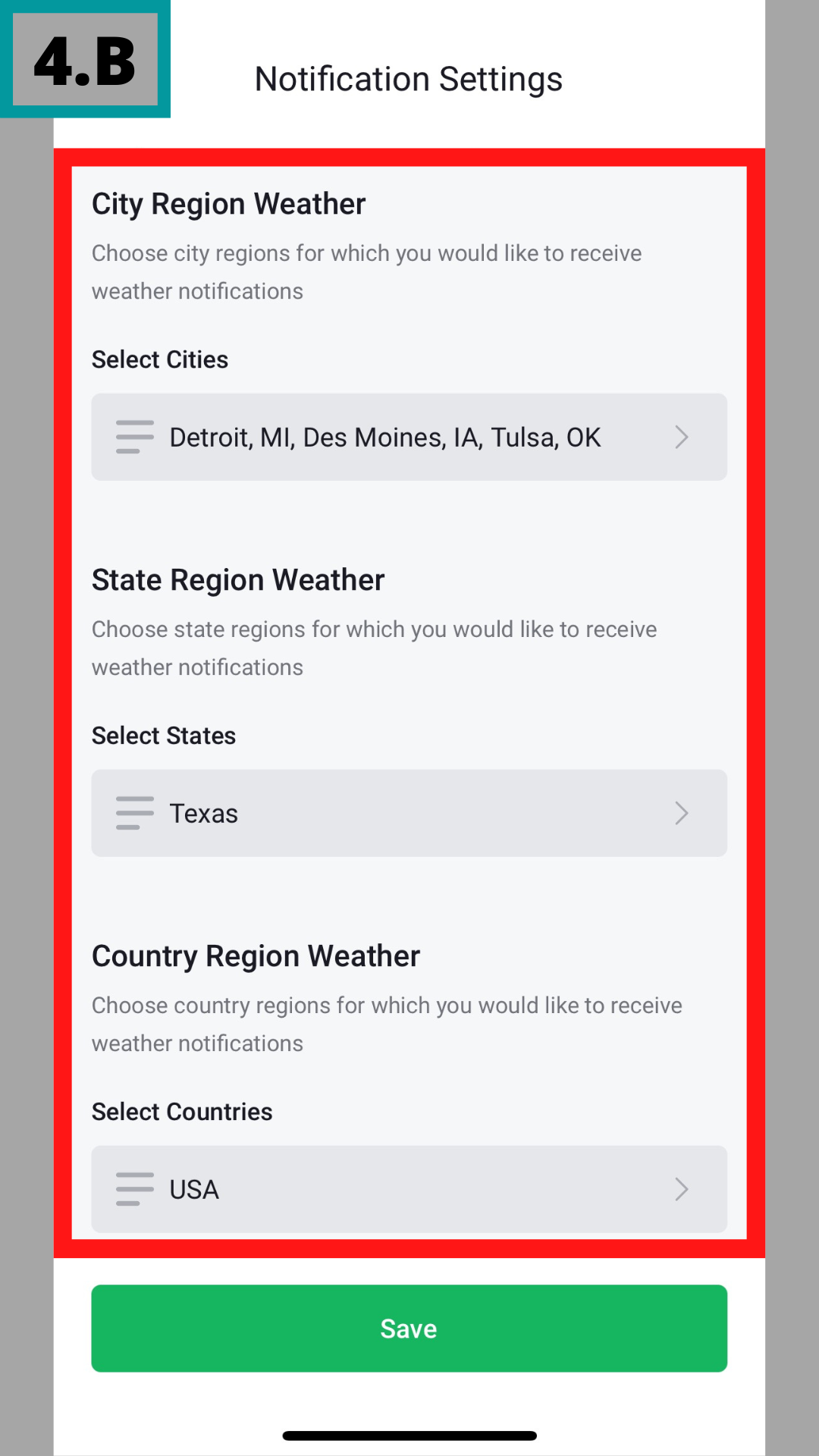
Task: Open the Select States picker showing Texas
Action: pyautogui.click(x=409, y=813)
